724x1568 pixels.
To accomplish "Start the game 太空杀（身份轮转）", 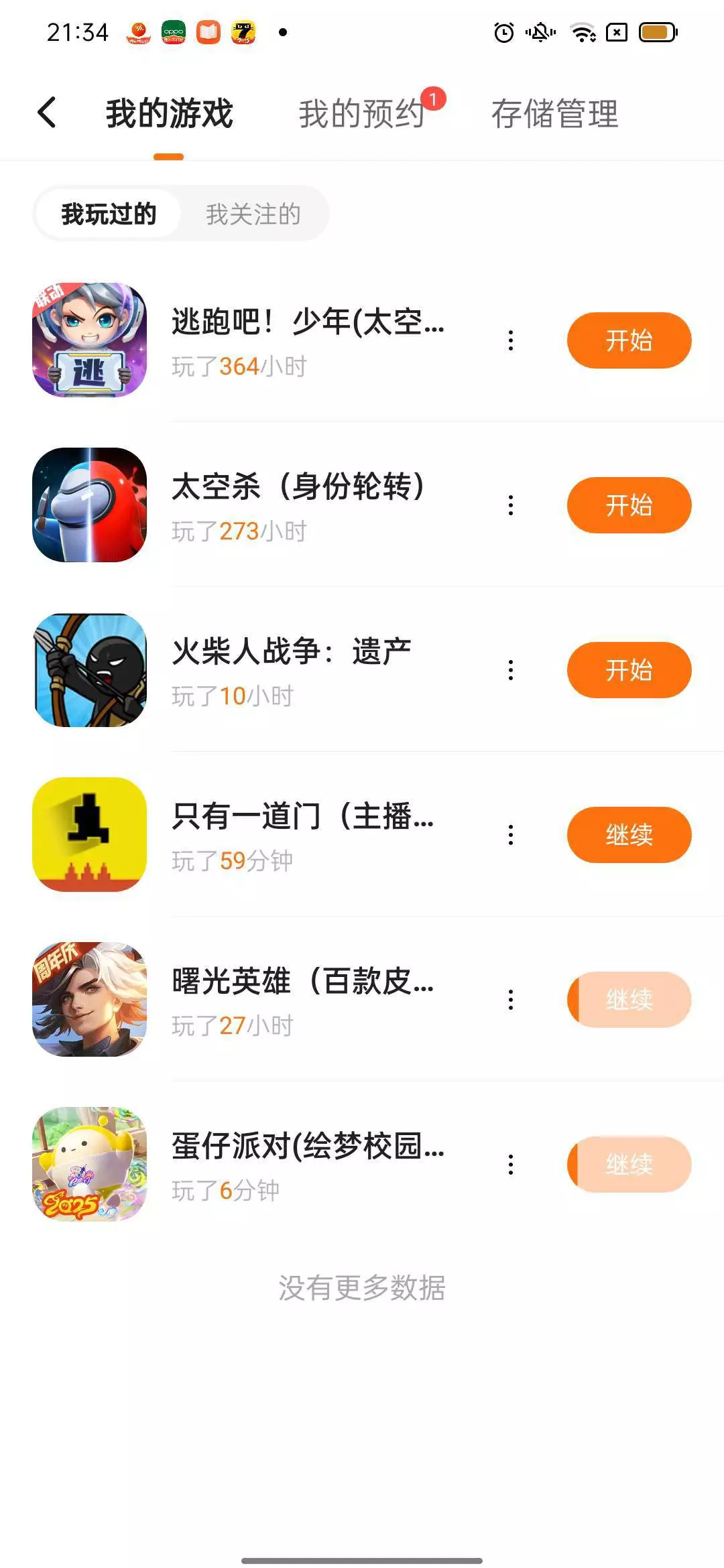I will pos(629,505).
